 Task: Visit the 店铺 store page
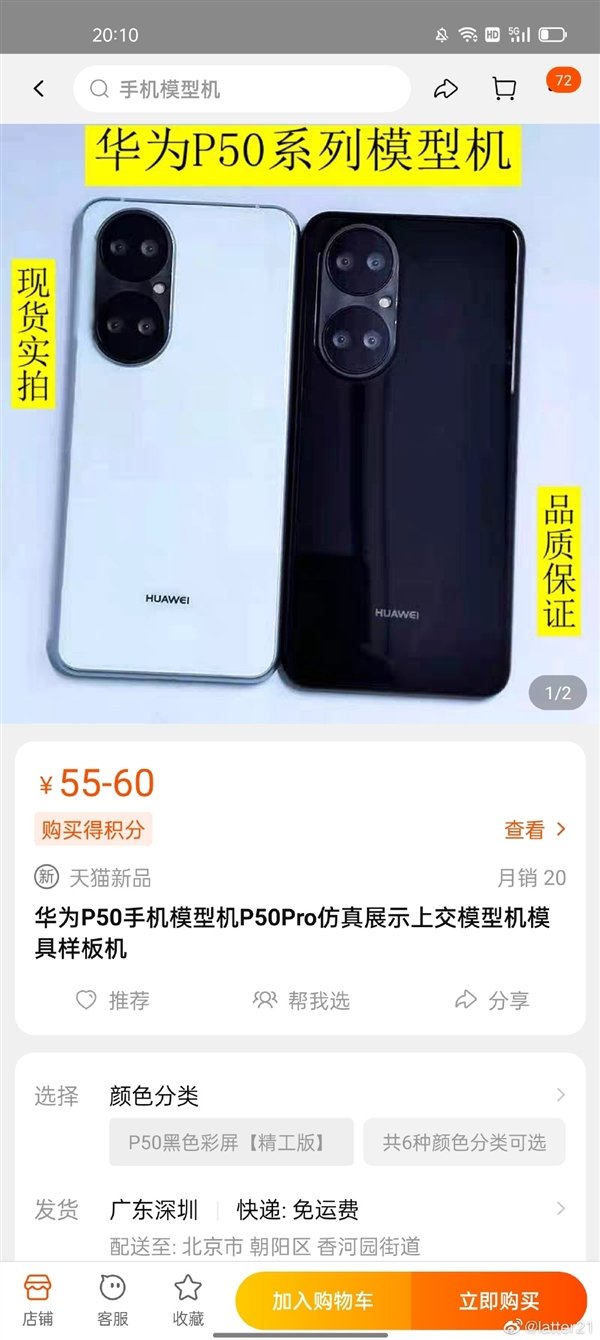[37, 1300]
